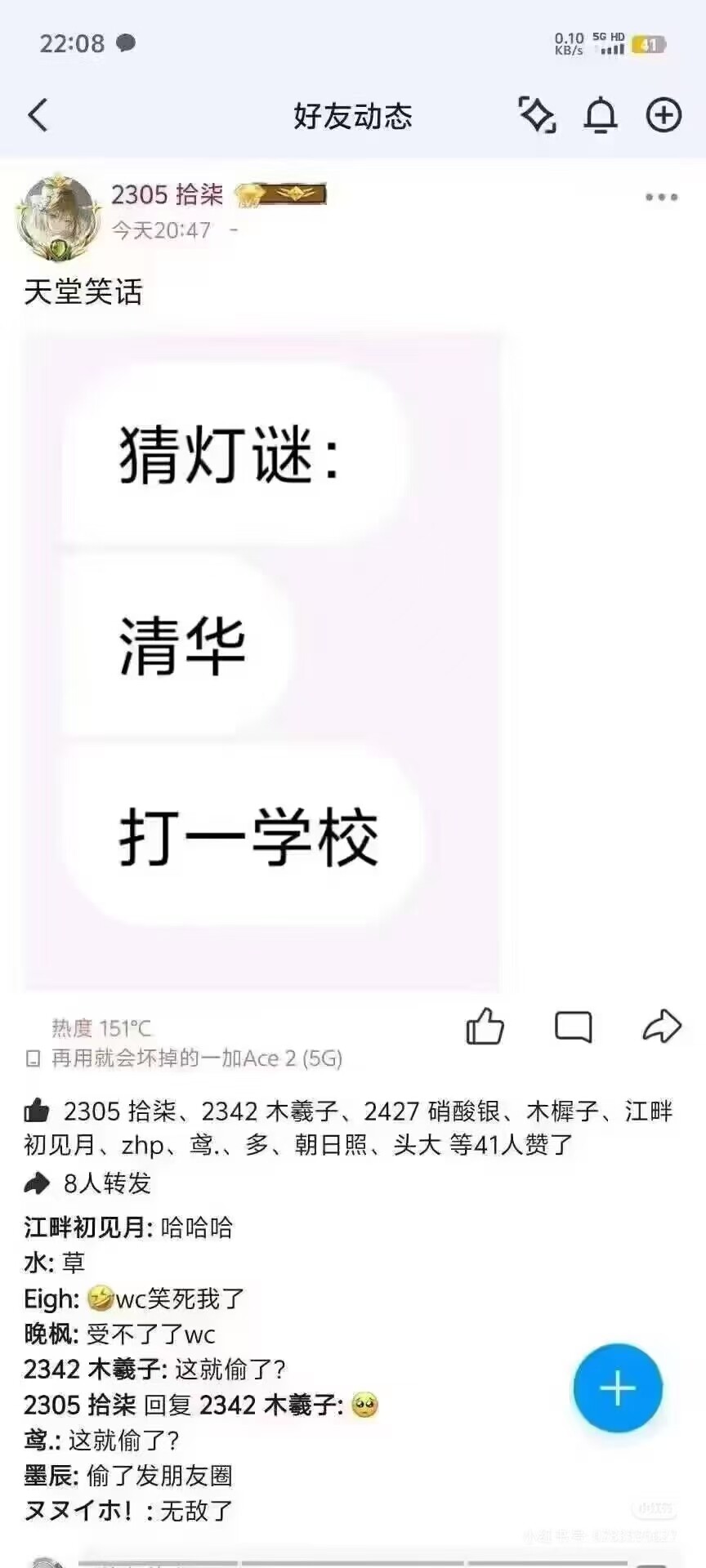Comment on the 天堂笑话 post
This screenshot has height=1568, width=706.
tap(573, 1027)
